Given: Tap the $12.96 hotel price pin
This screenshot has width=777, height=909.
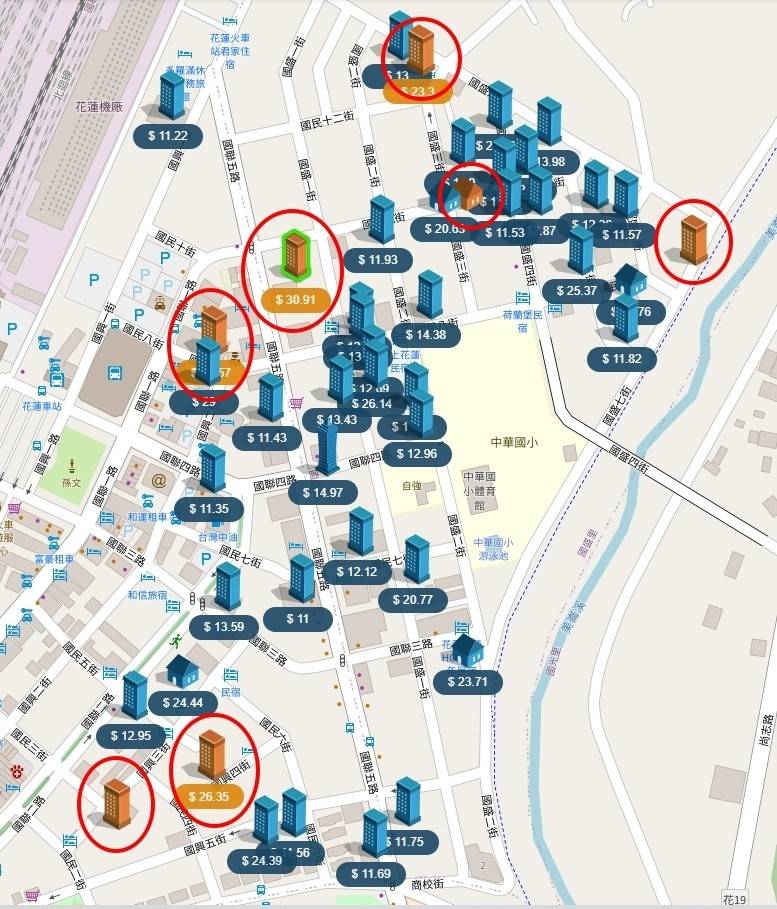Looking at the screenshot, I should 416,454.
